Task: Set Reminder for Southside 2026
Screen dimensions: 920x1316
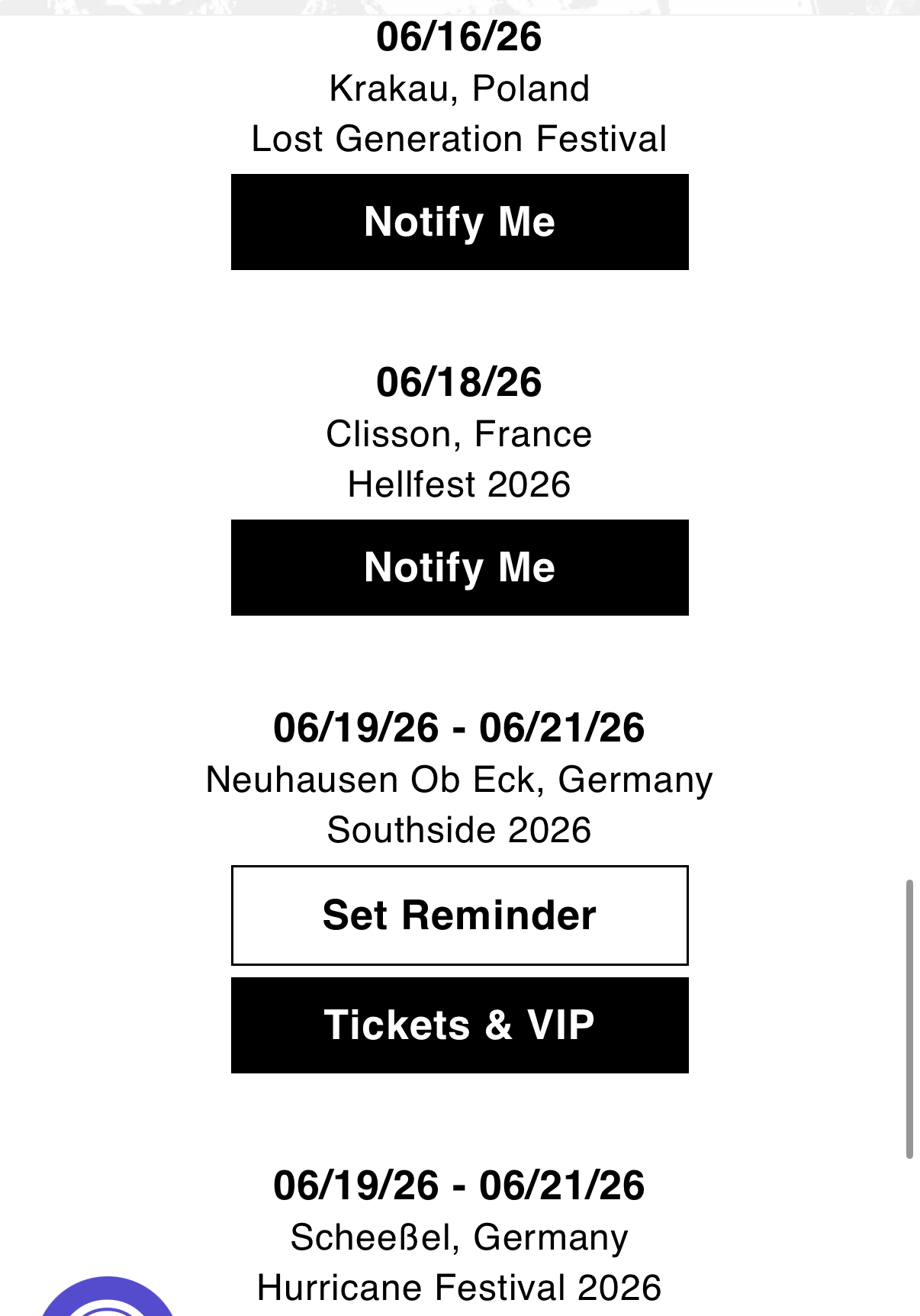Action: (459, 915)
